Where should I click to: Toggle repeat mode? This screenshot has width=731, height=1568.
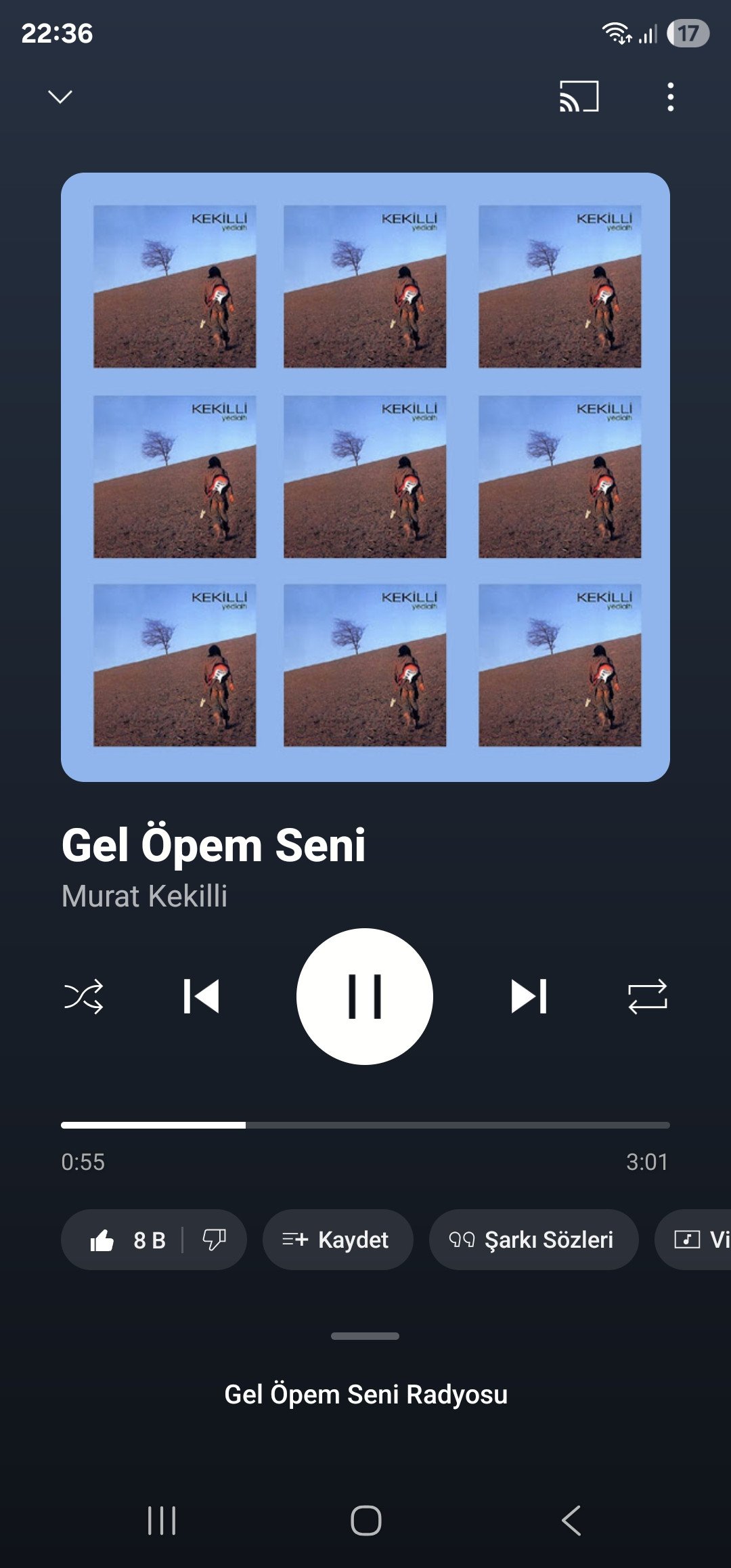pos(647,997)
